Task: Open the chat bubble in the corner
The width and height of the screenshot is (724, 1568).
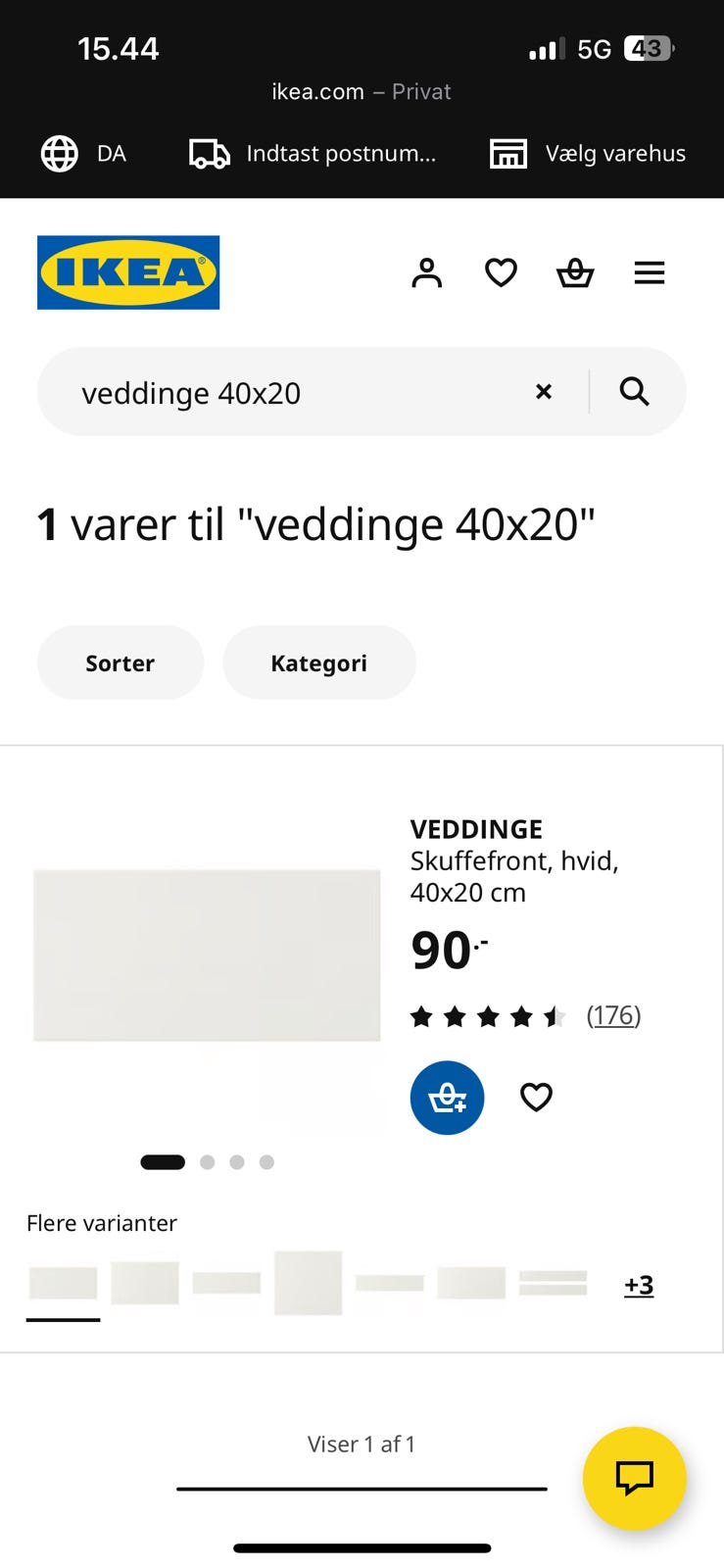Action: (634, 1480)
